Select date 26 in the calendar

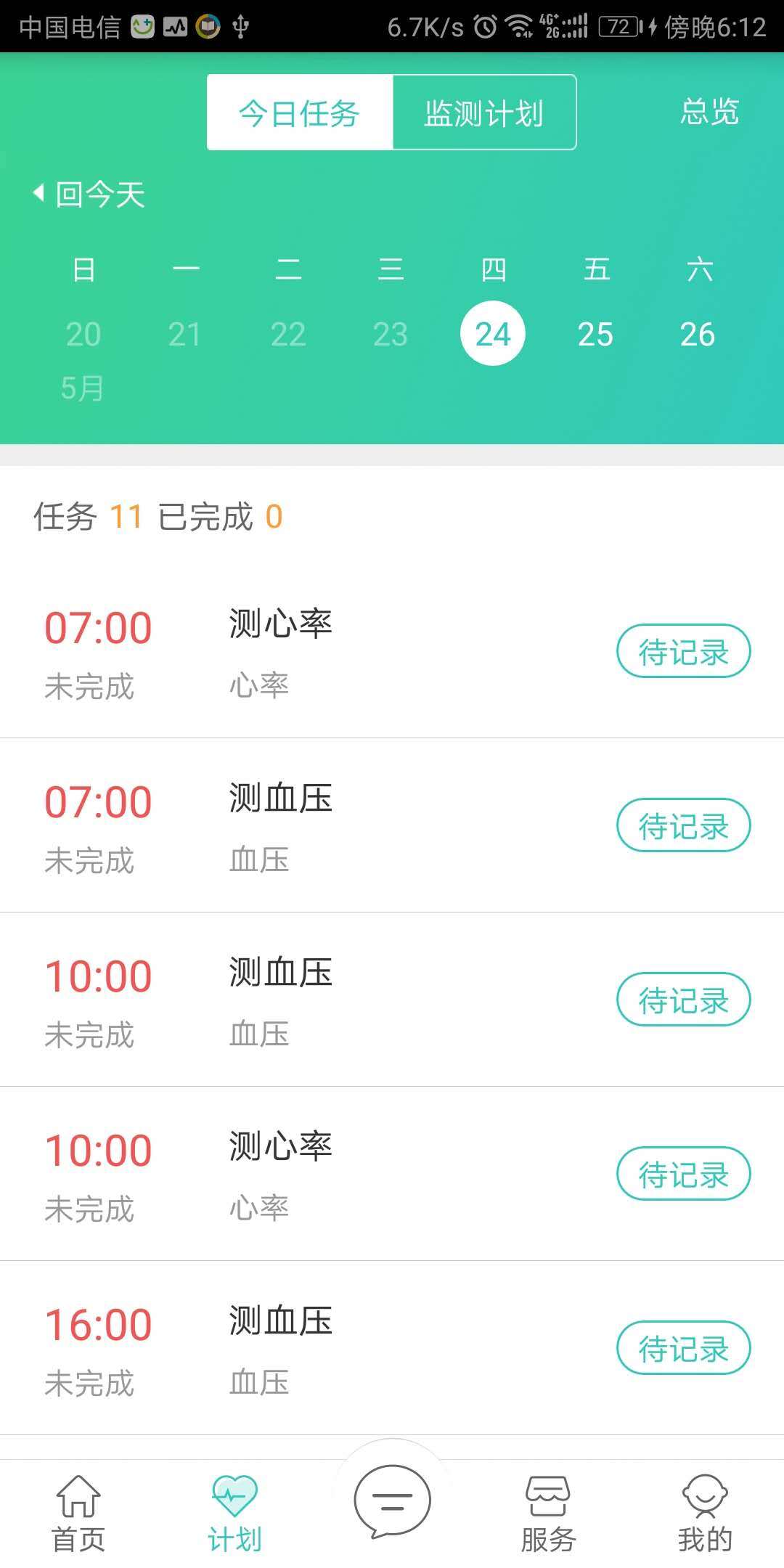(698, 334)
